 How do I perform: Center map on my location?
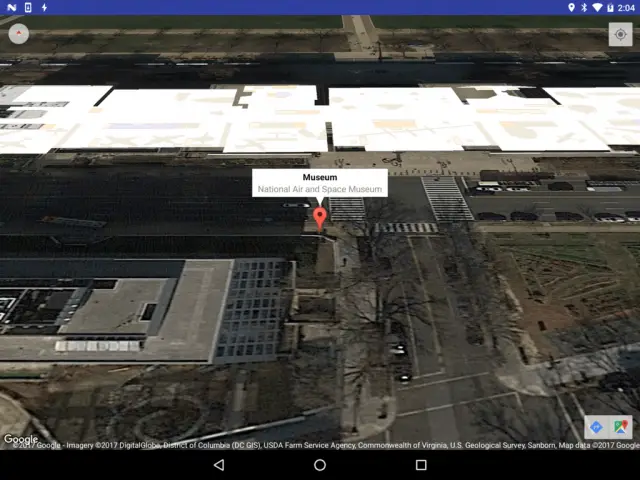[x=620, y=34]
